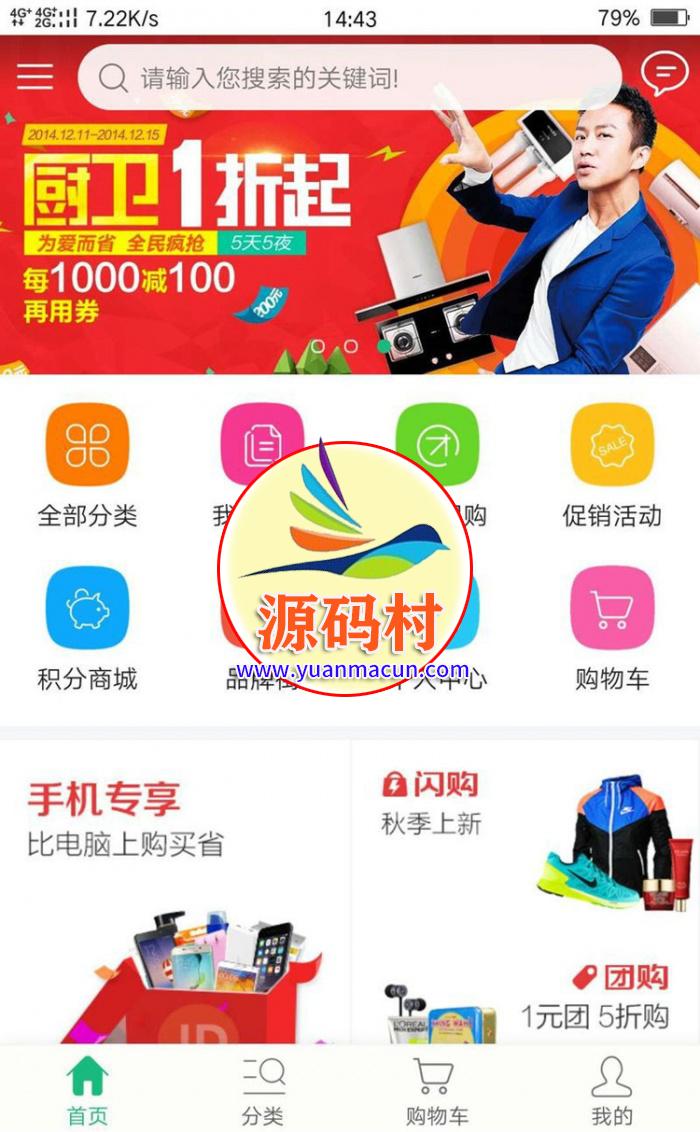Image resolution: width=700 pixels, height=1132 pixels.
Task: Go to the 我的 profile tab
Action: click(x=611, y=1090)
